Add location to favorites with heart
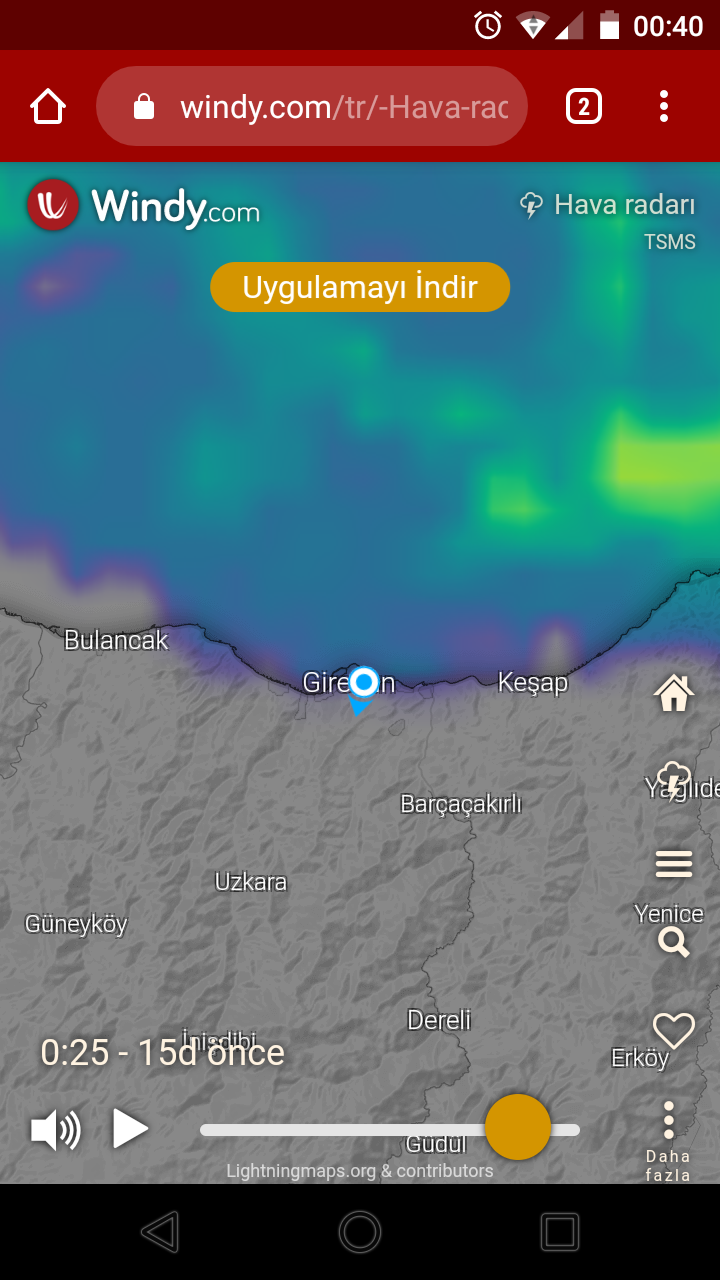Screen dimensions: 720x1280 [674, 1030]
